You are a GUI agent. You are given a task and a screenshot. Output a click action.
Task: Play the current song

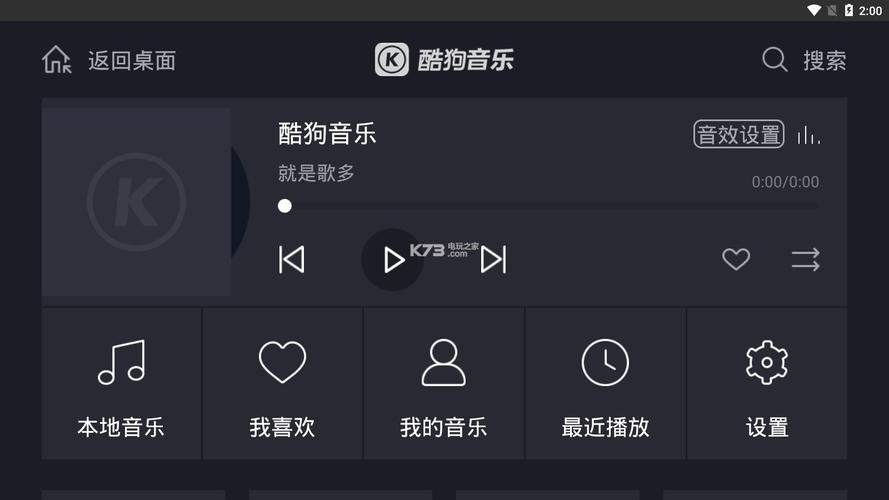pyautogui.click(x=393, y=260)
